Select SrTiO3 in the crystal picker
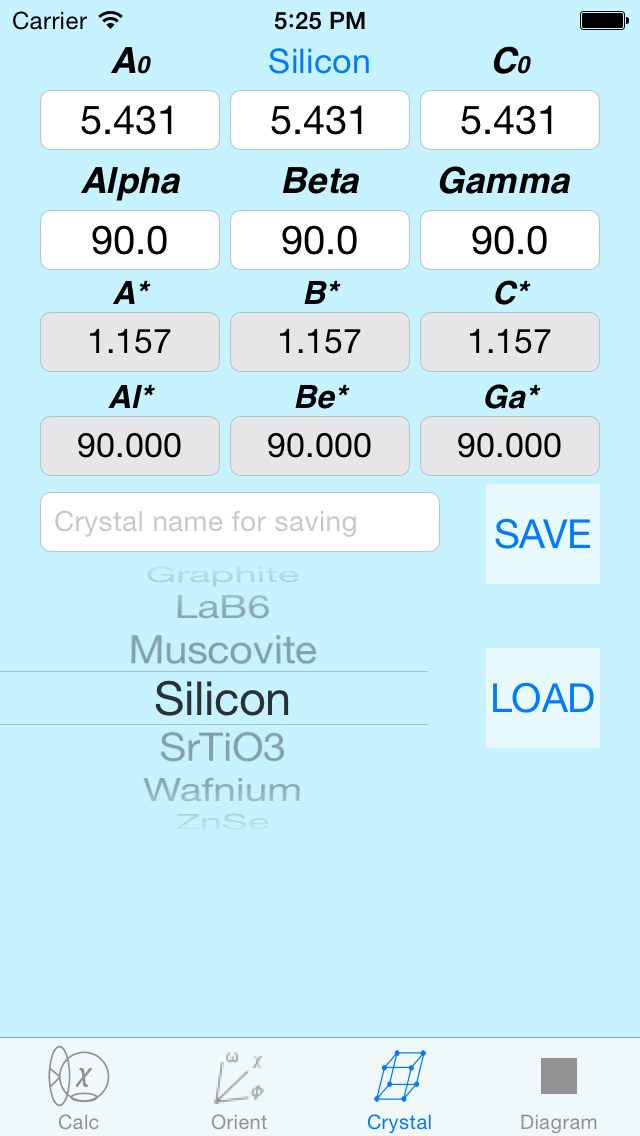This screenshot has width=640, height=1136. tap(223, 748)
